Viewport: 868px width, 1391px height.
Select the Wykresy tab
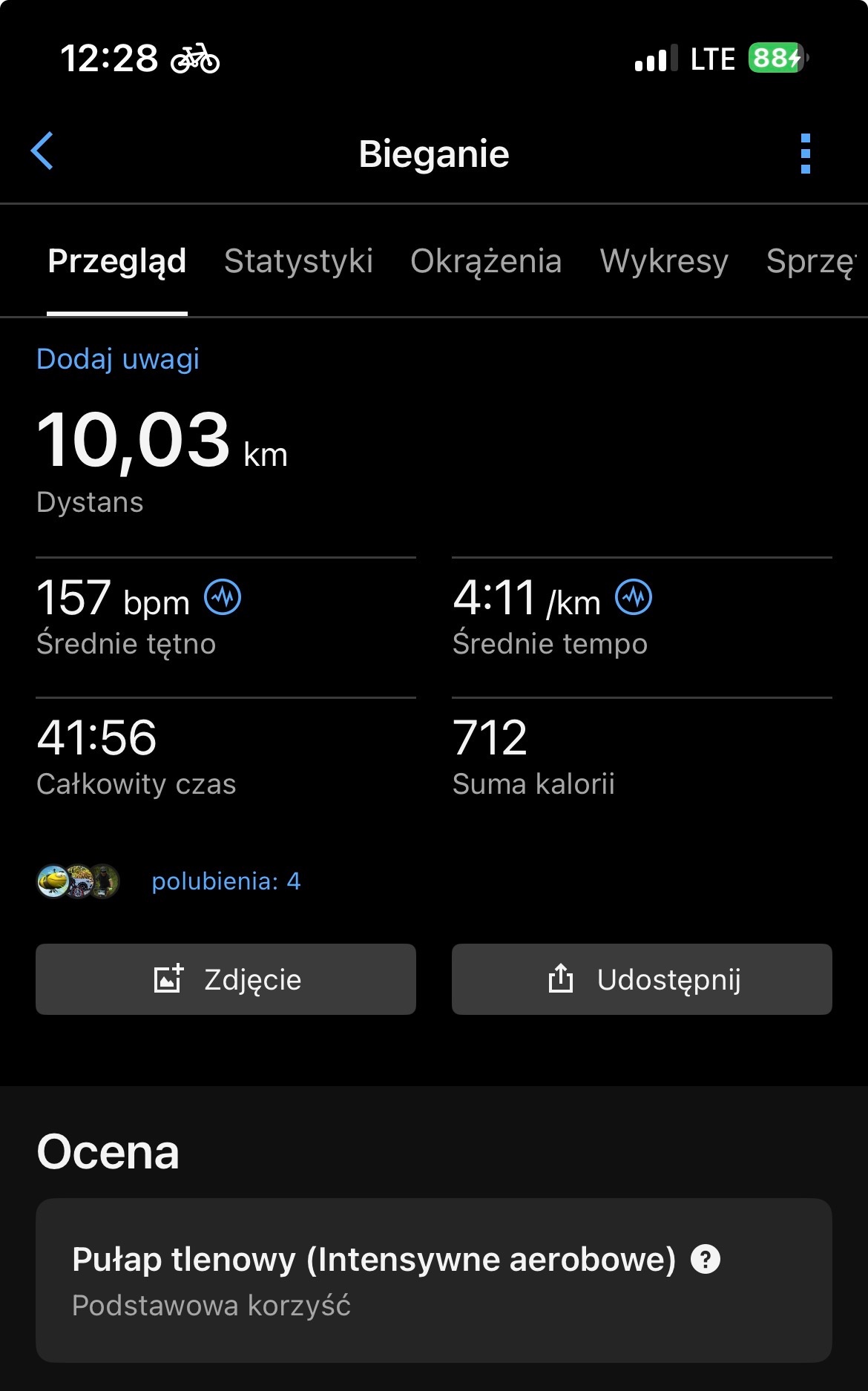click(x=664, y=261)
